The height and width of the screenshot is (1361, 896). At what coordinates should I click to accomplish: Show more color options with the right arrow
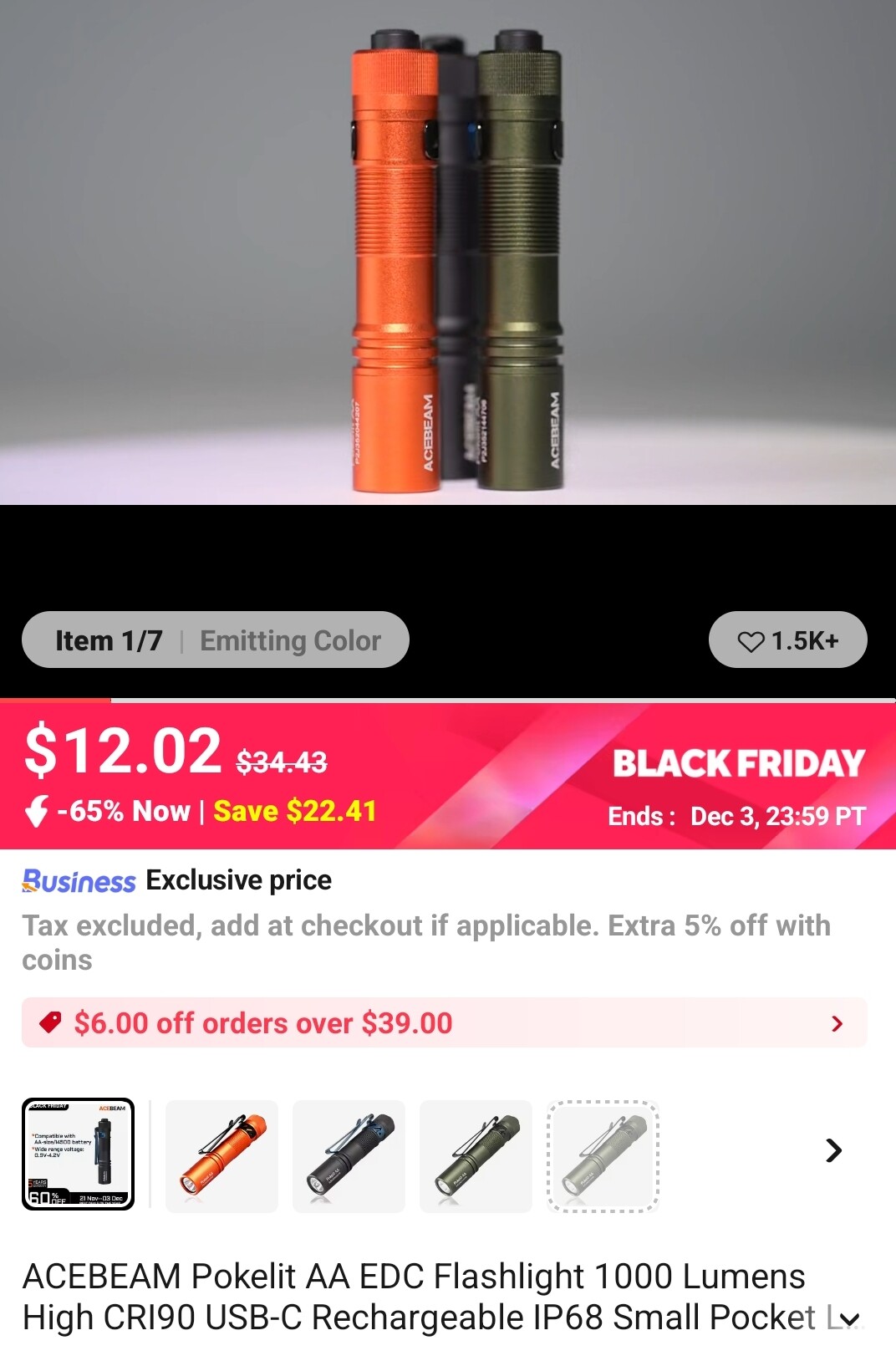tap(832, 1151)
